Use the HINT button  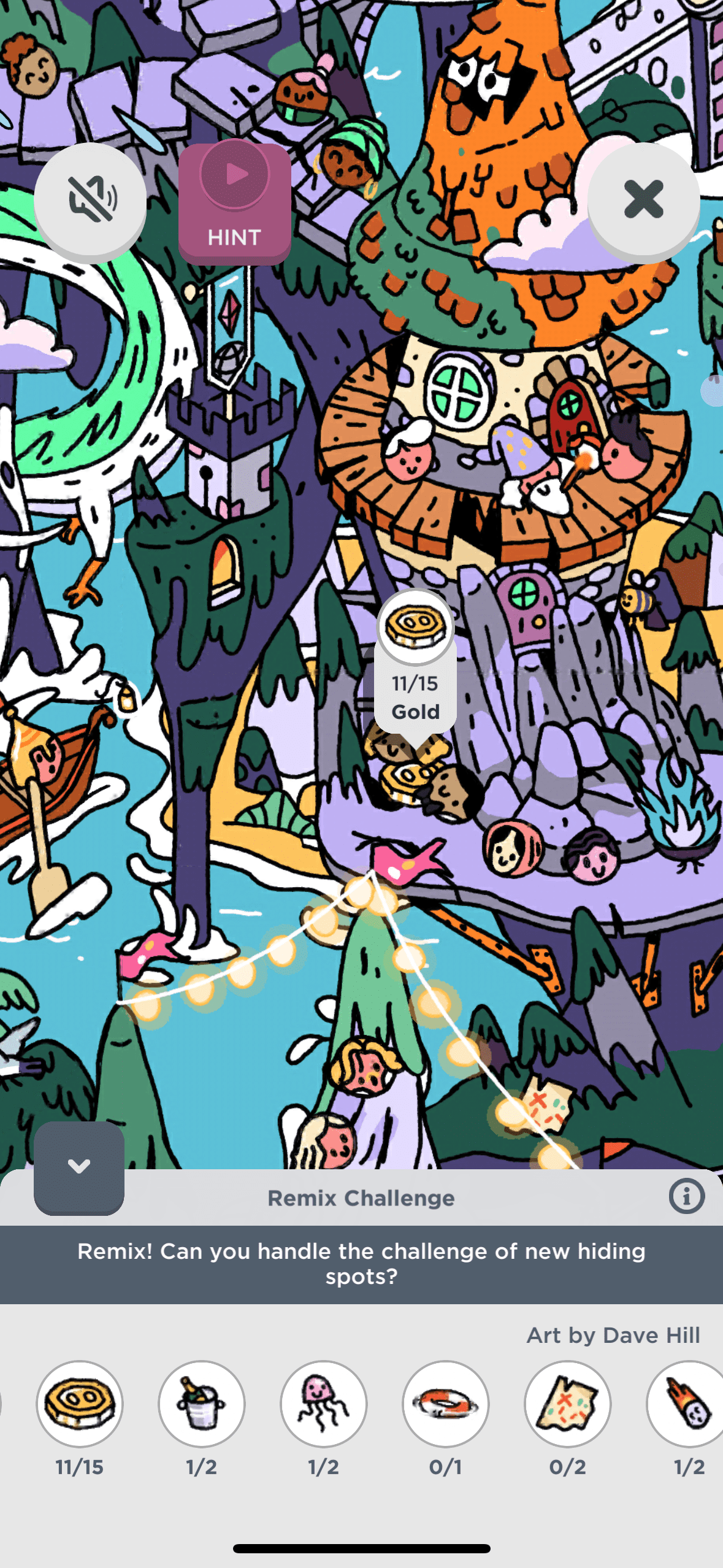tap(234, 203)
